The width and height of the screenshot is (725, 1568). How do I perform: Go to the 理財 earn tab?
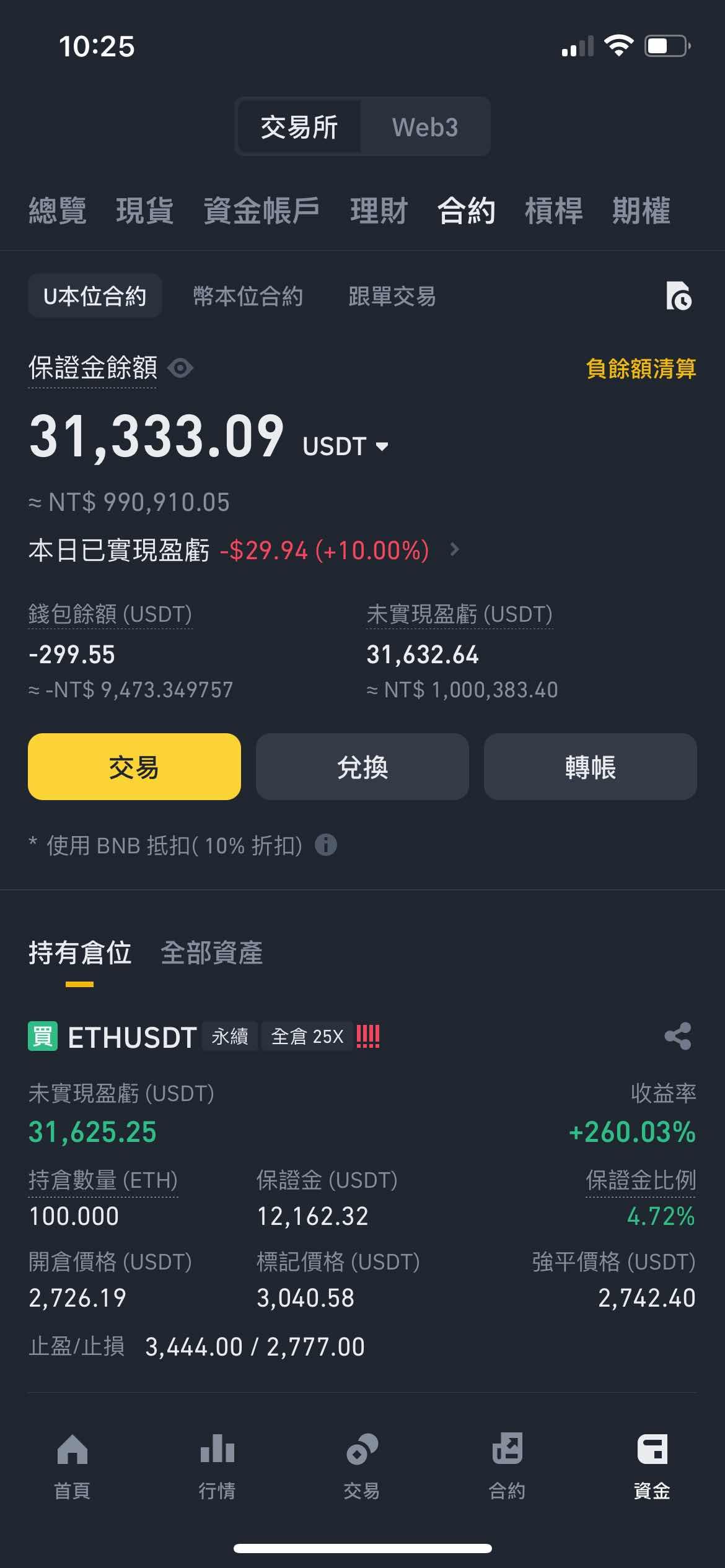coord(379,211)
